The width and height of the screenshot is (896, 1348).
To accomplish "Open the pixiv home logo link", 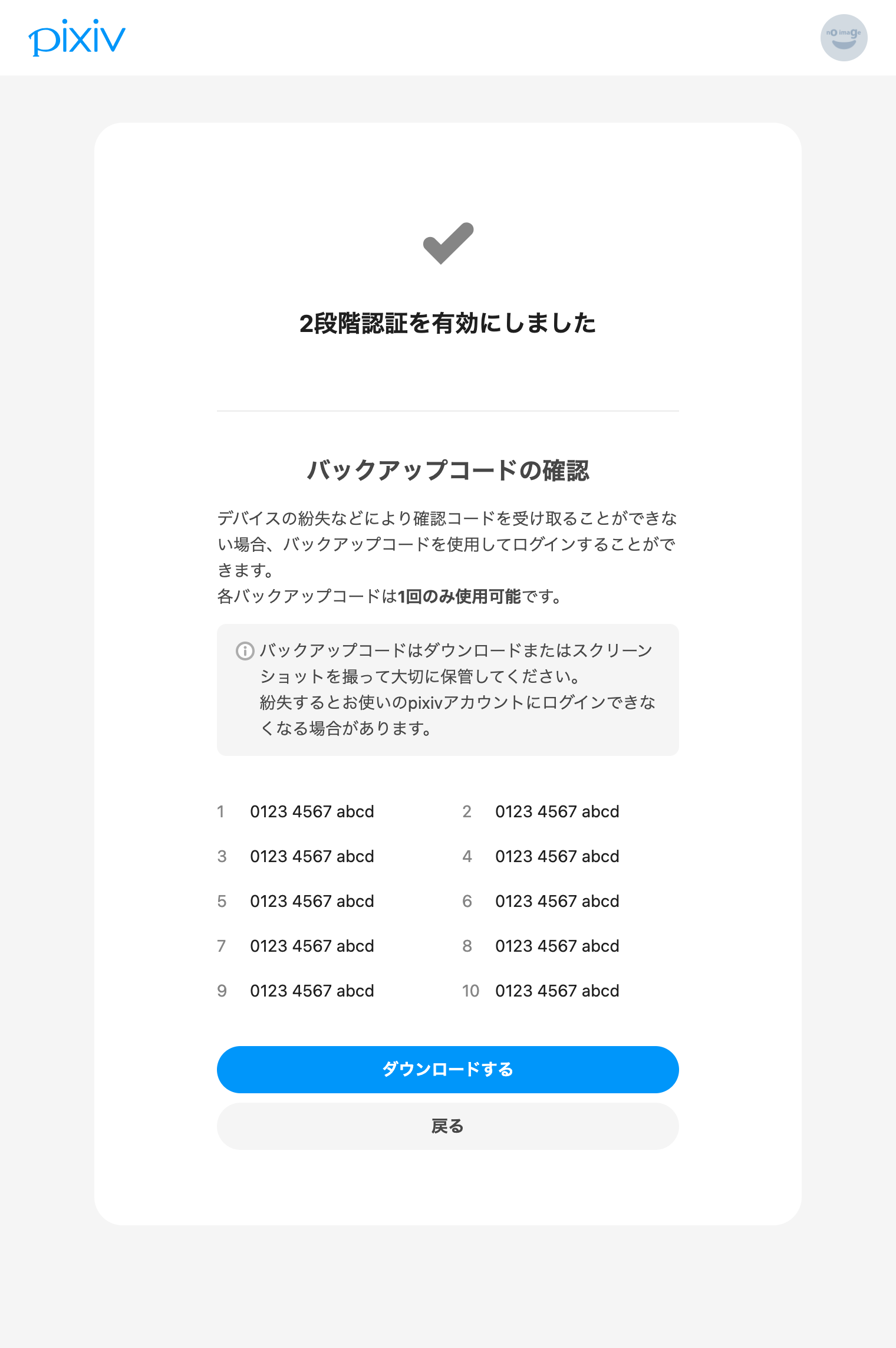I will 77,38.
